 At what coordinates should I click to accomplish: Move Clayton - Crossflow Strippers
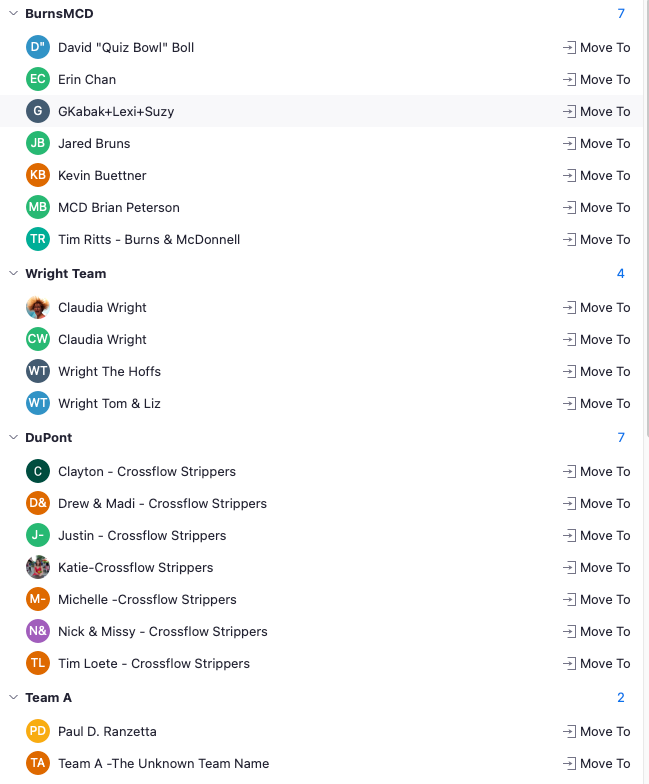(x=596, y=471)
